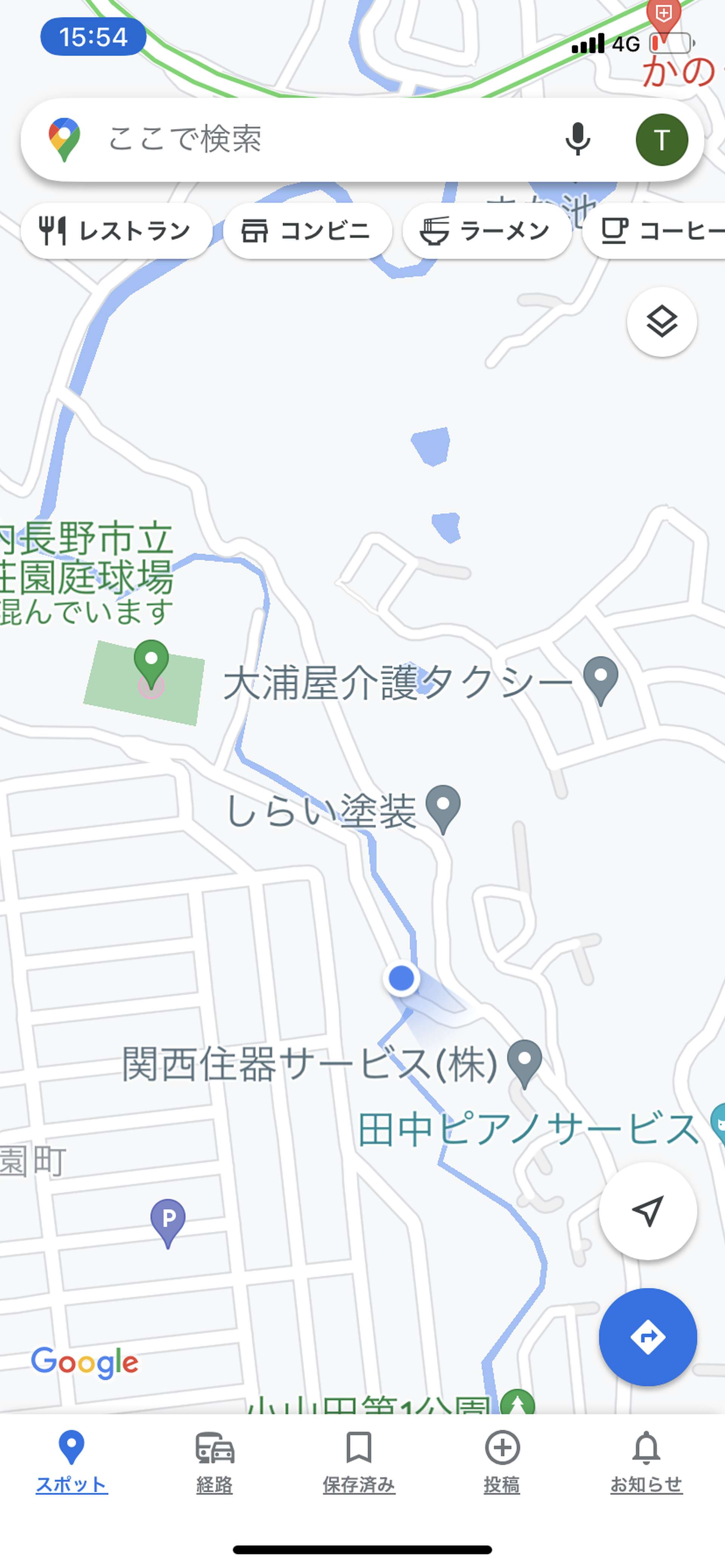
Task: Open the account profile avatar T
Action: [662, 139]
